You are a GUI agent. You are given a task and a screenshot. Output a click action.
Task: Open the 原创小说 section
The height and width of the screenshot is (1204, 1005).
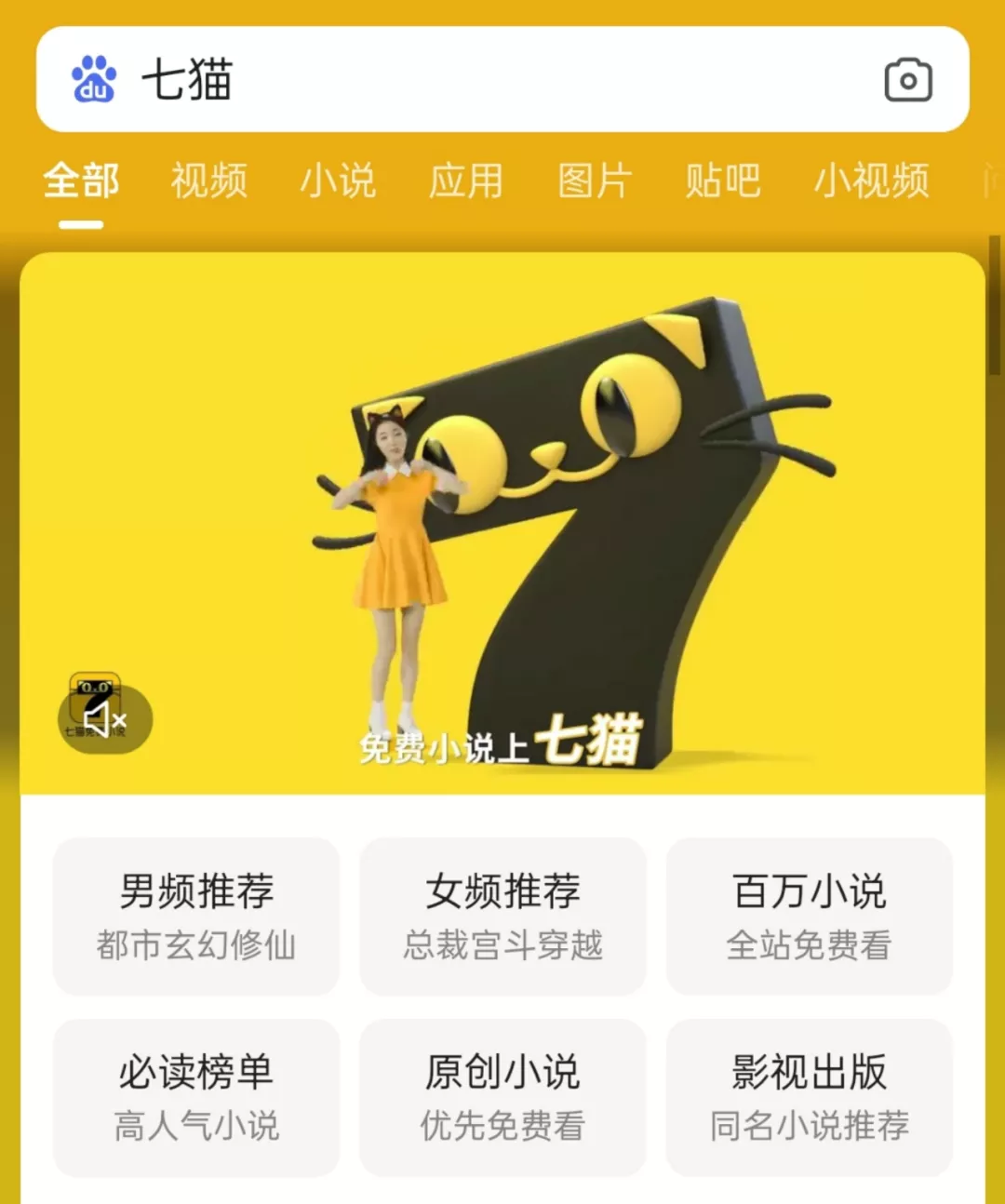click(x=502, y=1098)
